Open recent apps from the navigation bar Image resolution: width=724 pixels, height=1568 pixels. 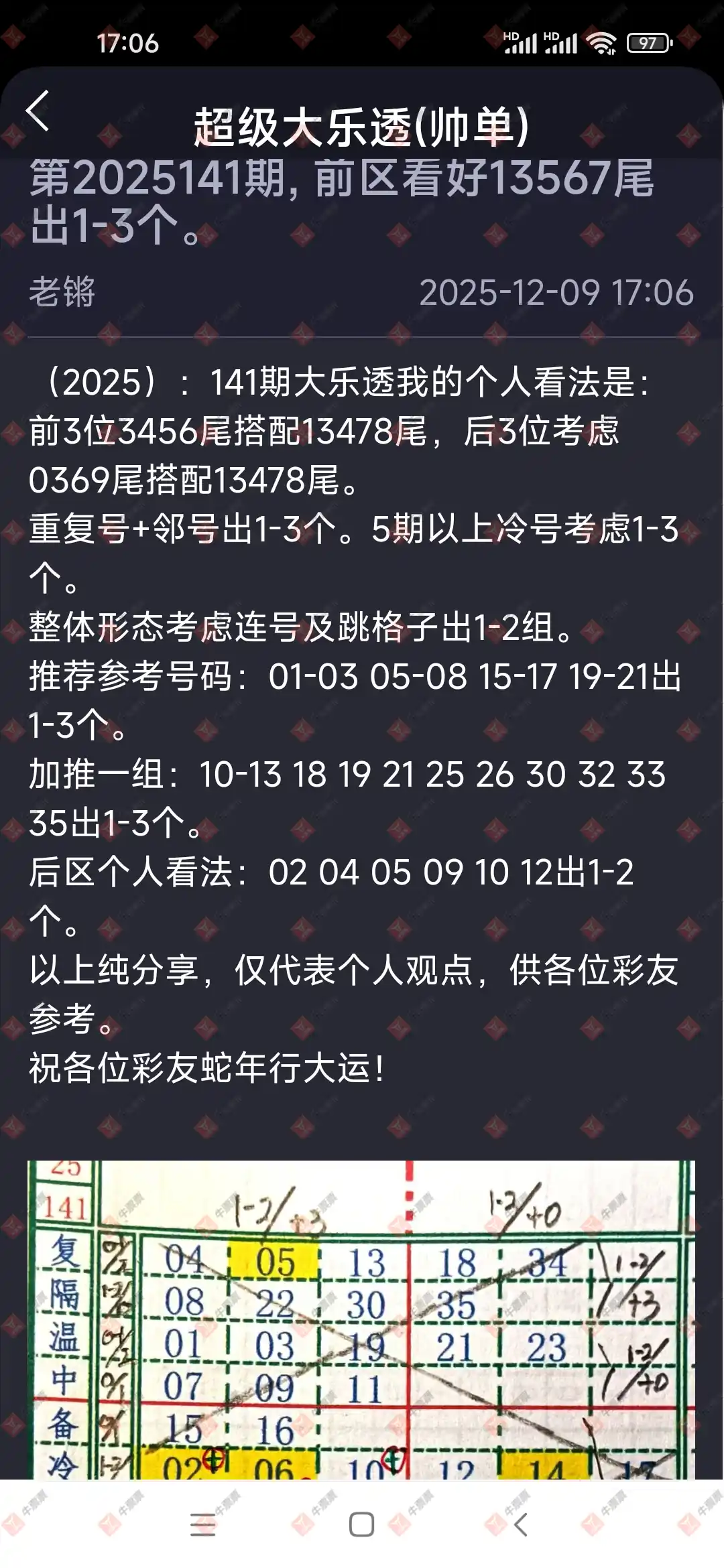tap(202, 1524)
